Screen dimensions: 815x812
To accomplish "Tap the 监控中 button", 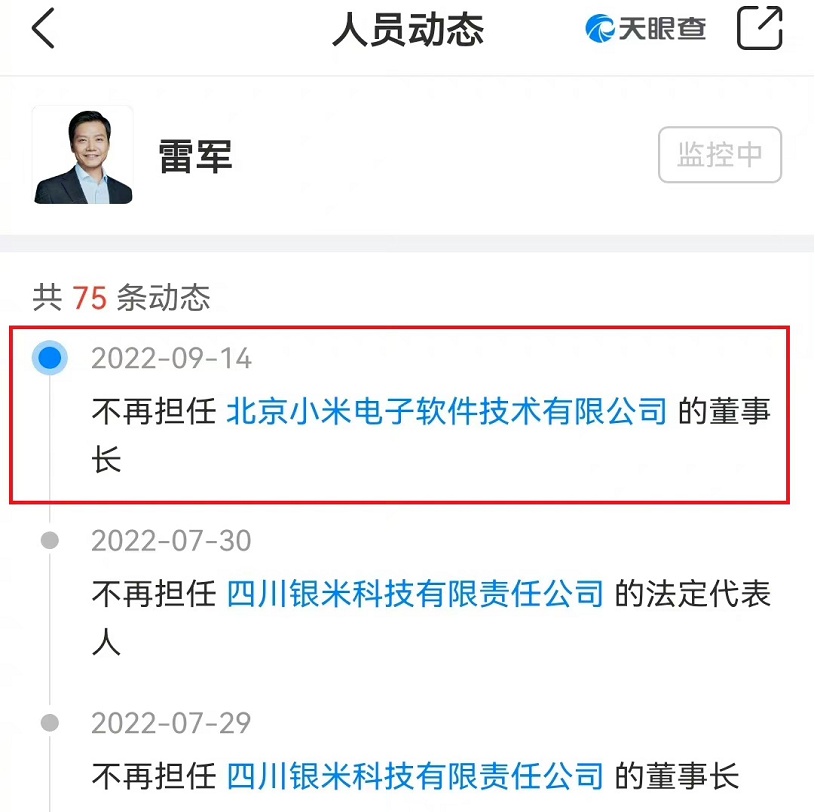I will click(719, 155).
